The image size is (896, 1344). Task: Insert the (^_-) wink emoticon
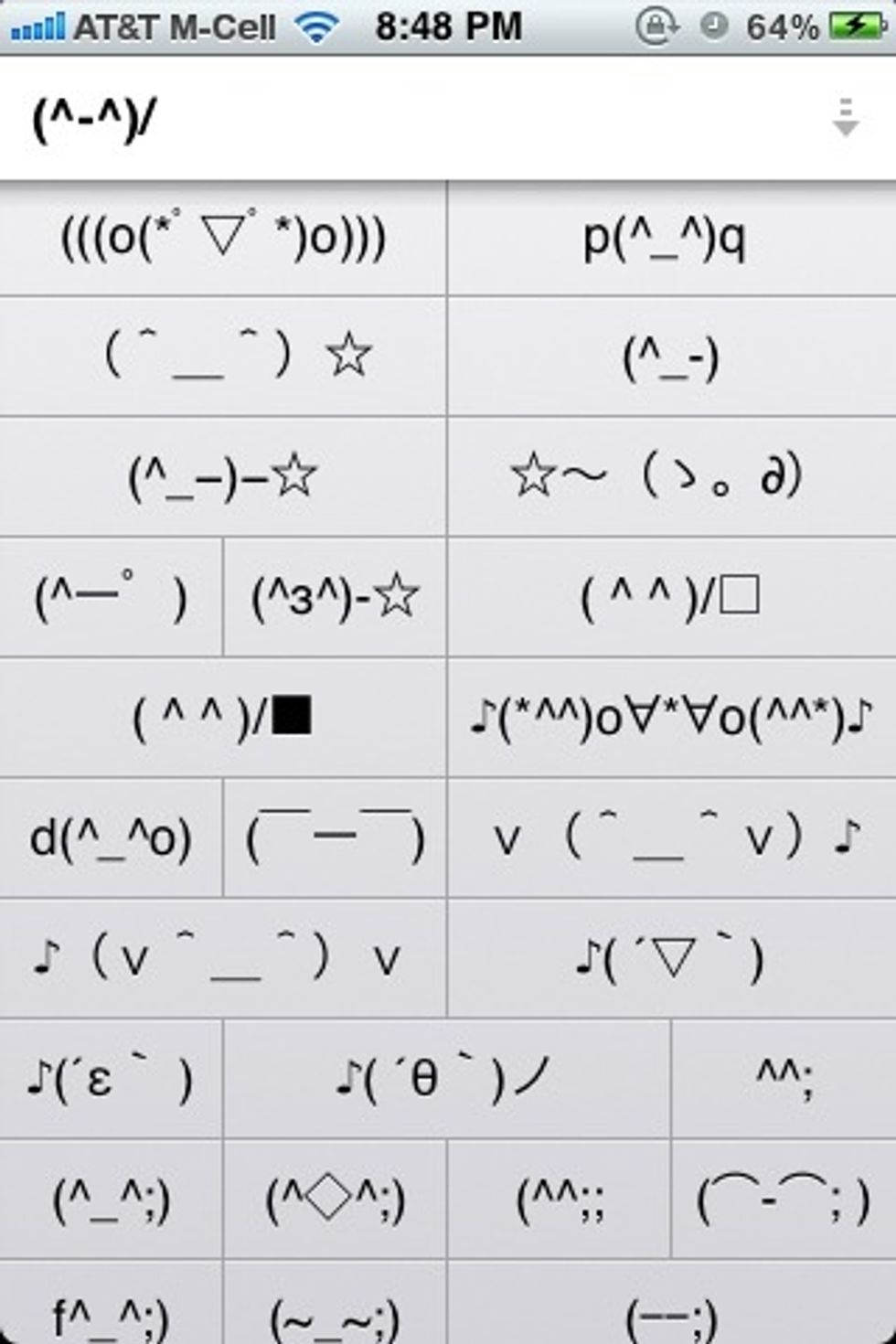(672, 357)
